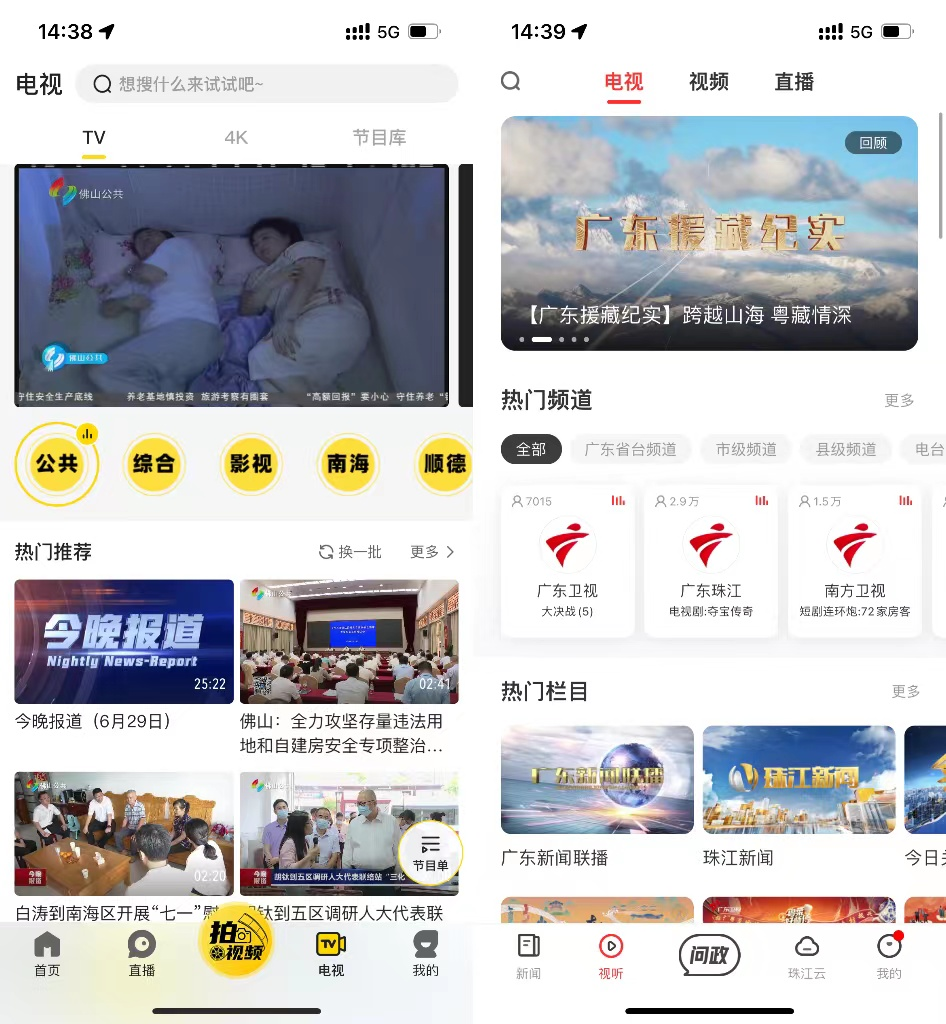
Task: Open the 问政 center button
Action: [x=709, y=955]
